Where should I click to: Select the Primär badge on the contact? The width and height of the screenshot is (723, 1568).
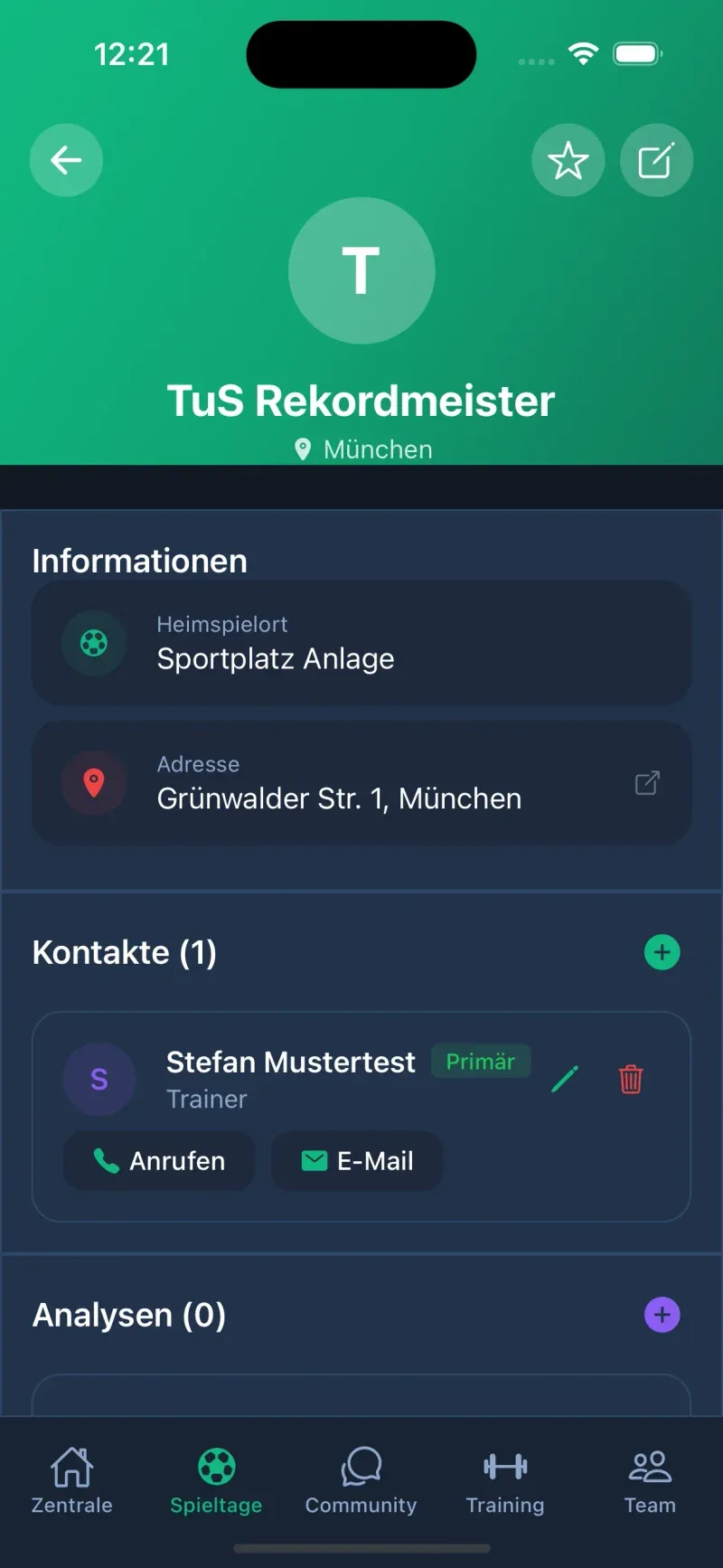481,1061
